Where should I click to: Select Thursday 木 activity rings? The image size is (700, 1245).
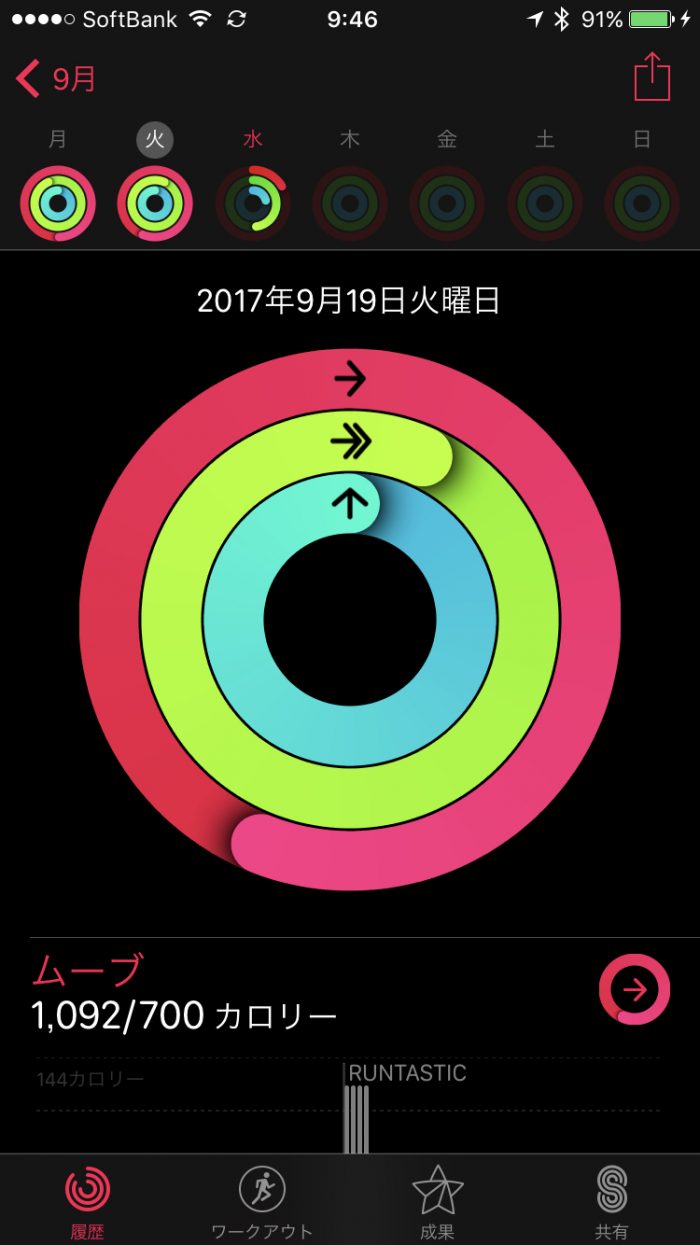tap(350, 203)
